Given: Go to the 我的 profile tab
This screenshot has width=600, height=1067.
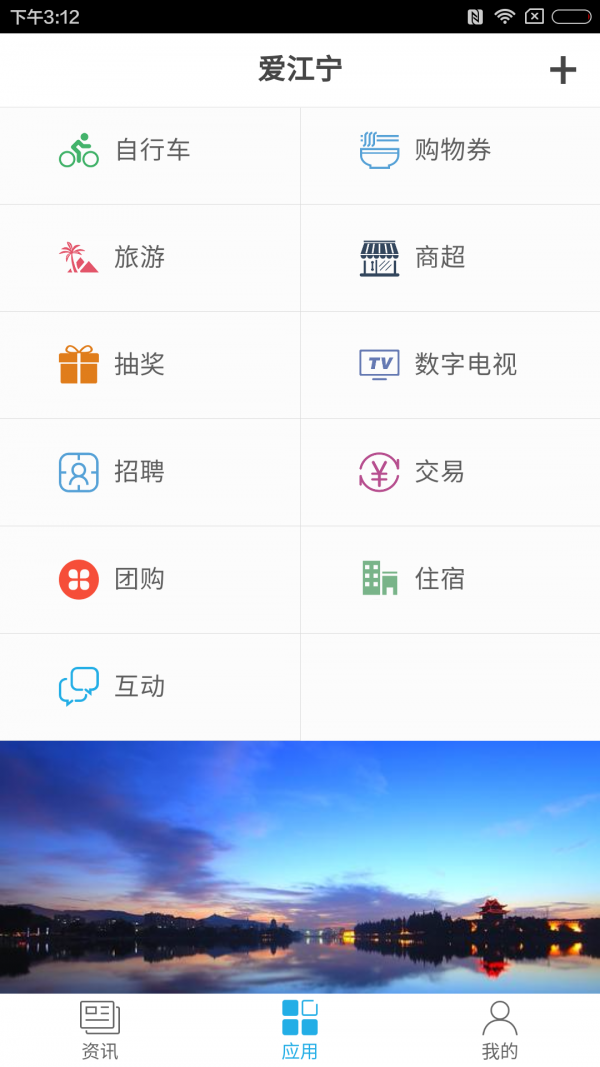Looking at the screenshot, I should pyautogui.click(x=500, y=1030).
